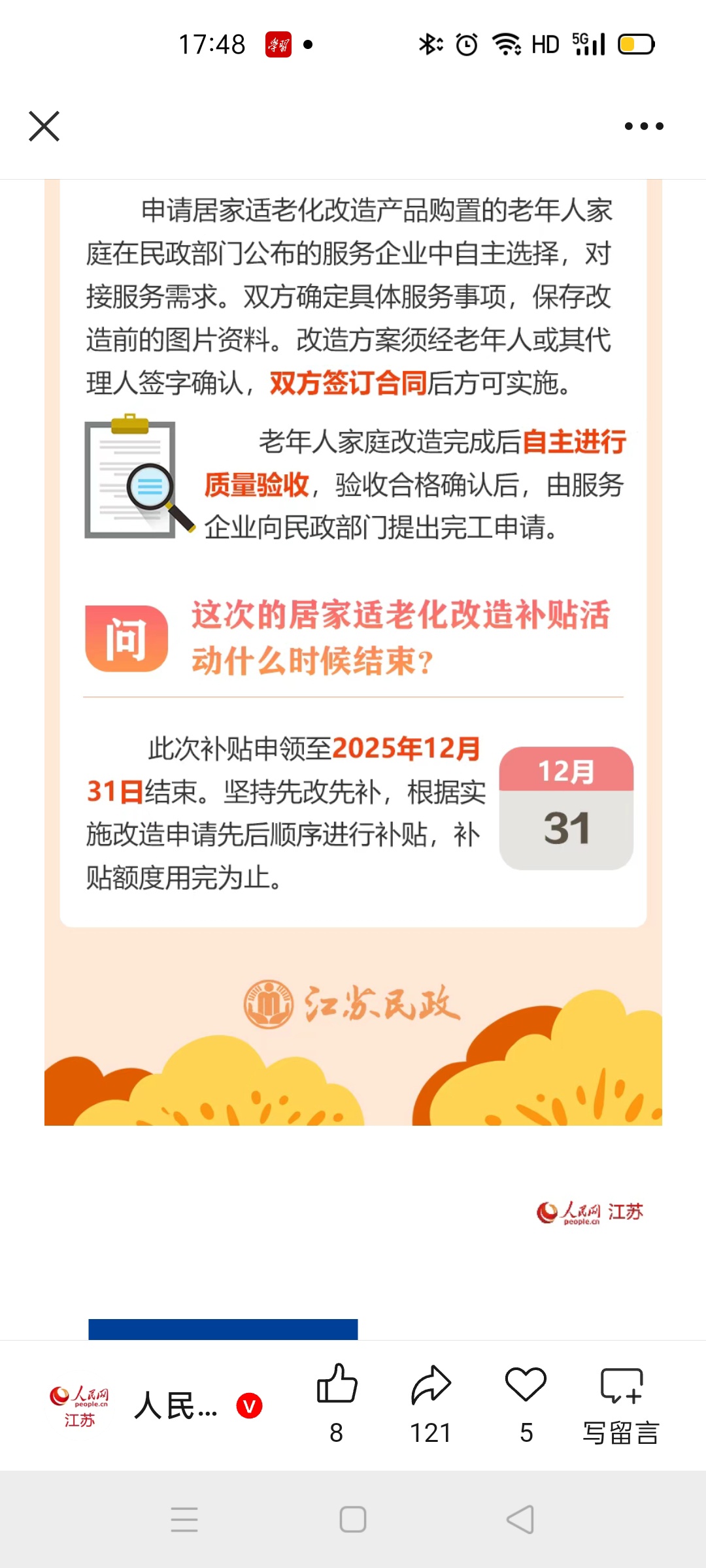Screen dimensions: 706x1568
Task: Open the three-dot overflow menu
Action: click(x=643, y=126)
